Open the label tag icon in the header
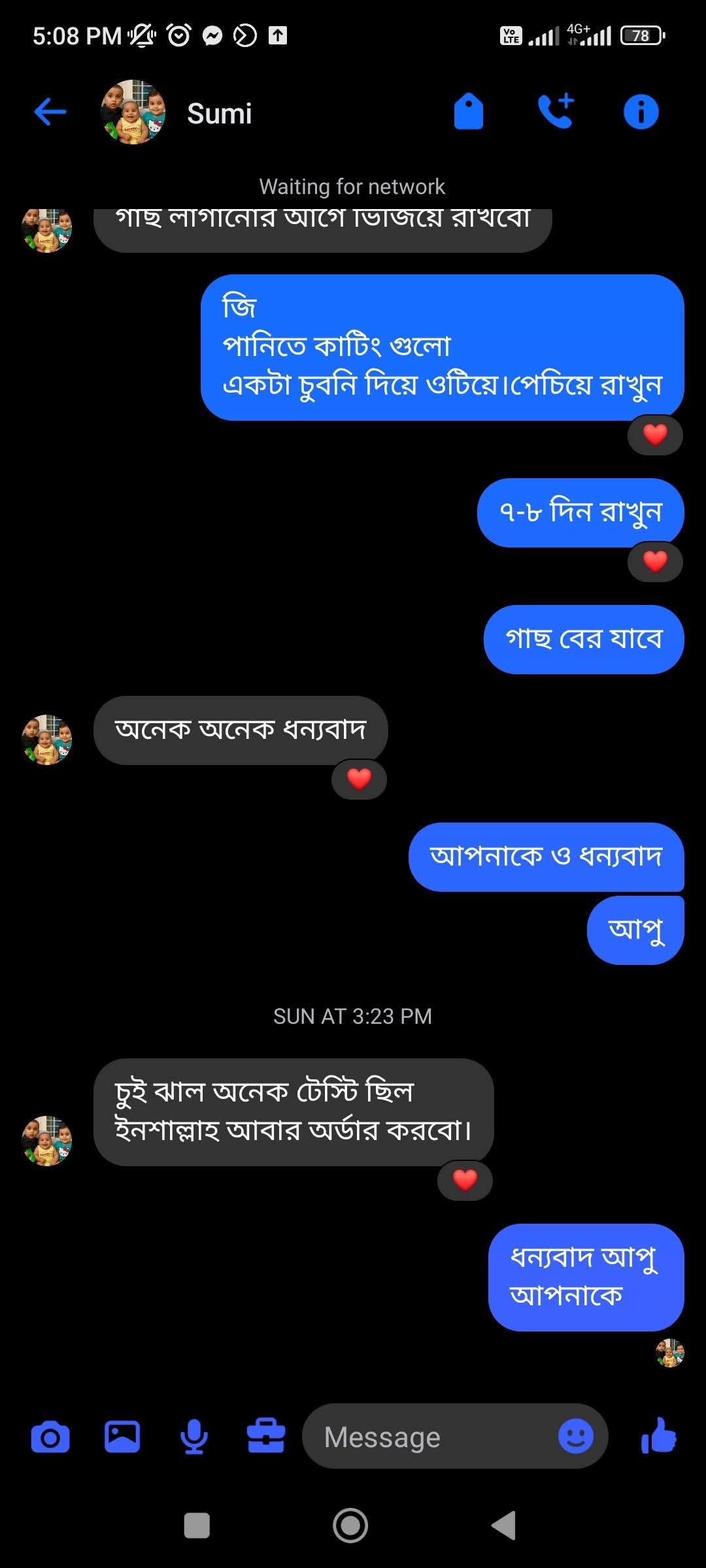The height and width of the screenshot is (1568, 706). pyautogui.click(x=468, y=112)
